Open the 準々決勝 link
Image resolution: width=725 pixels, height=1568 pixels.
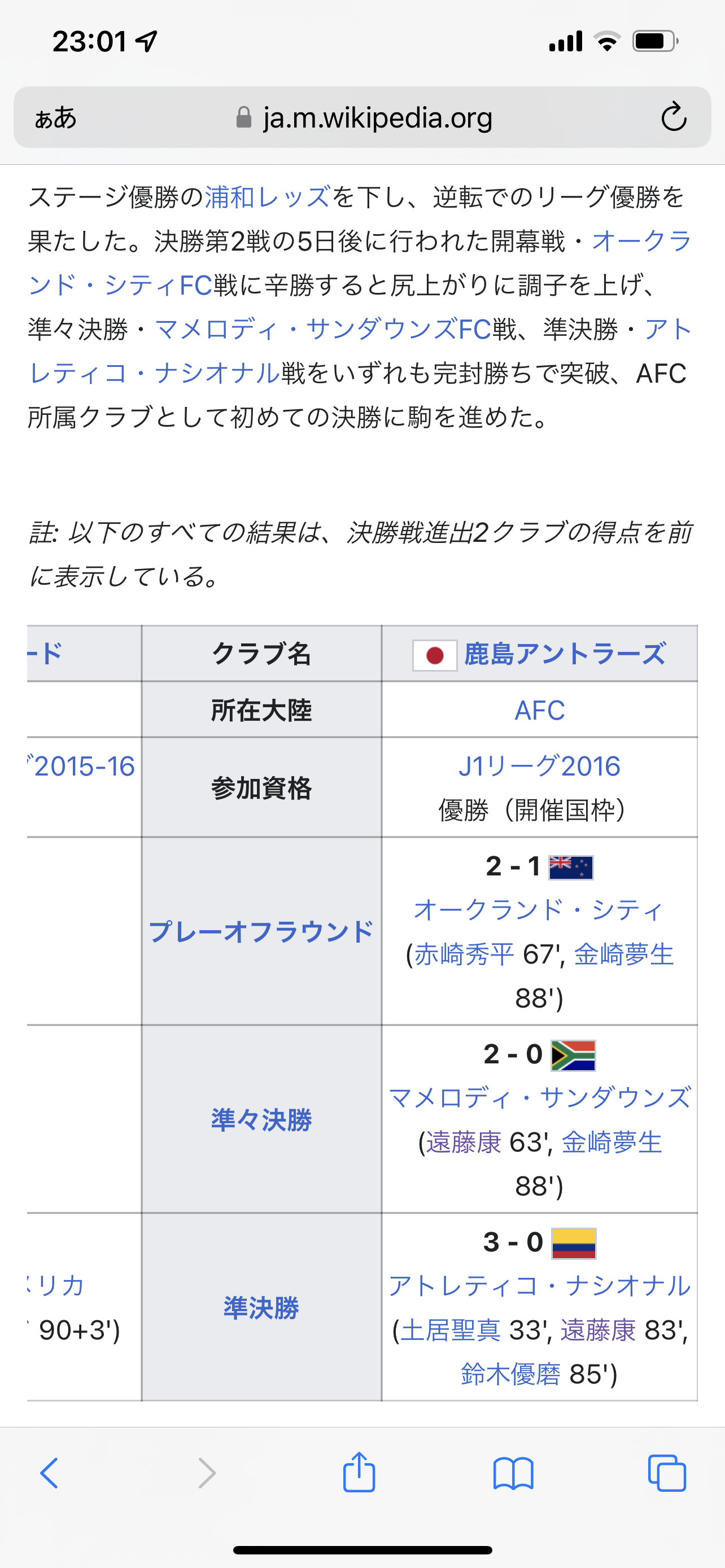[261, 1119]
